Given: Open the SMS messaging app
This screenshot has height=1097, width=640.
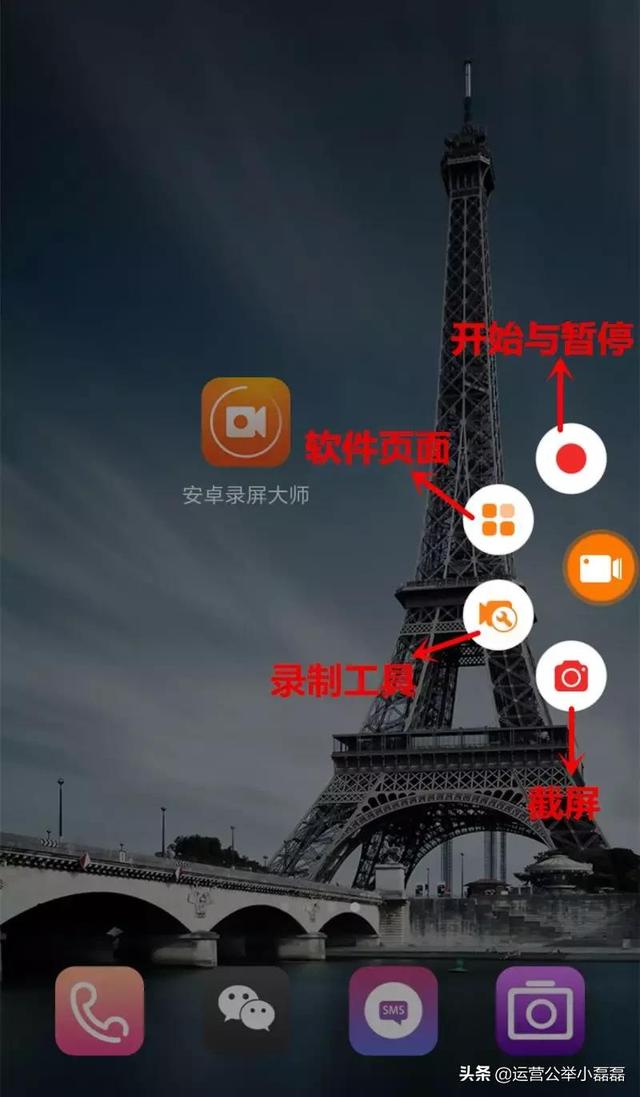Looking at the screenshot, I should 393,1010.
